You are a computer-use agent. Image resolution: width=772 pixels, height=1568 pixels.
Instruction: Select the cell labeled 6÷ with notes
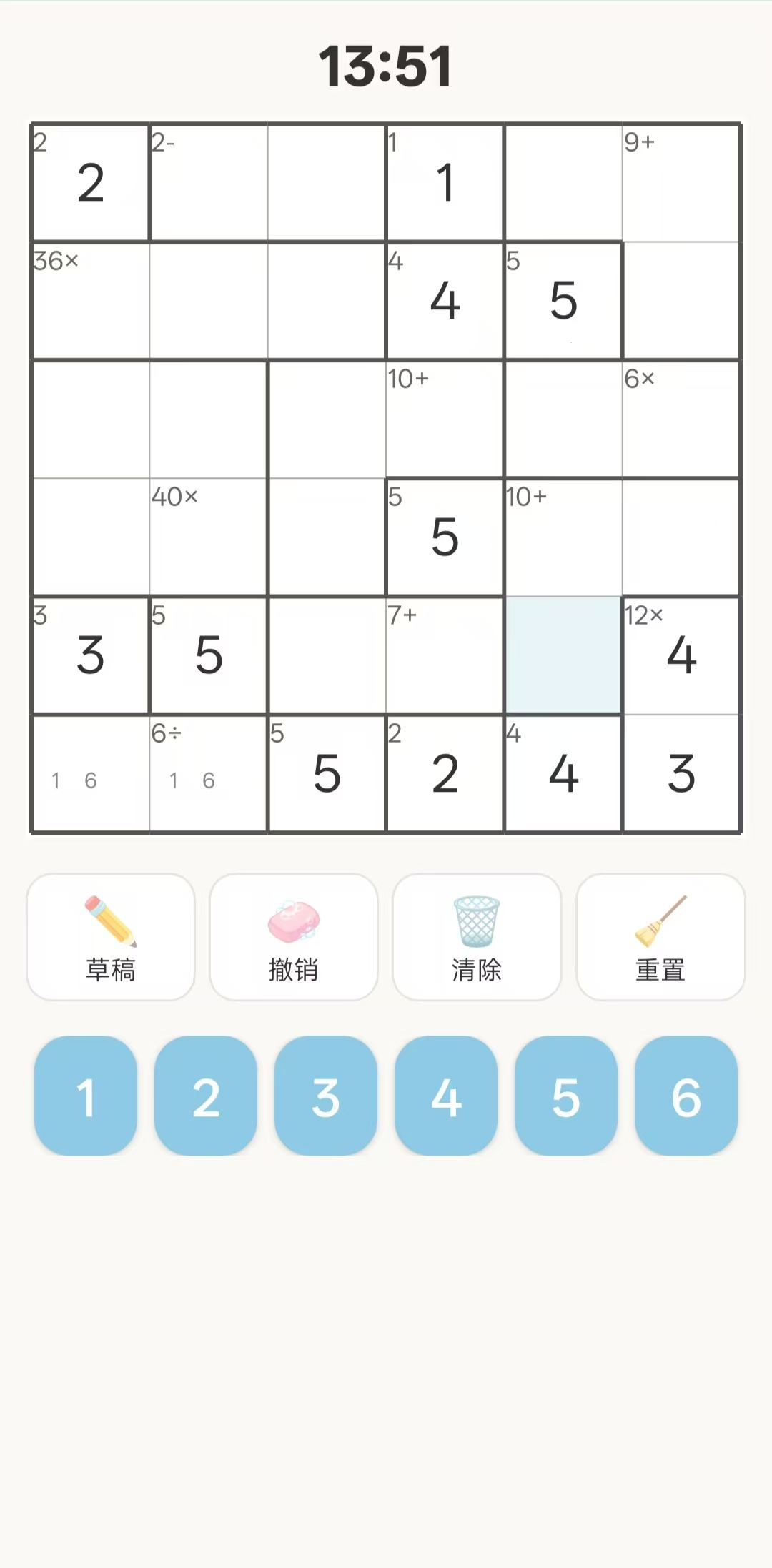click(x=208, y=774)
